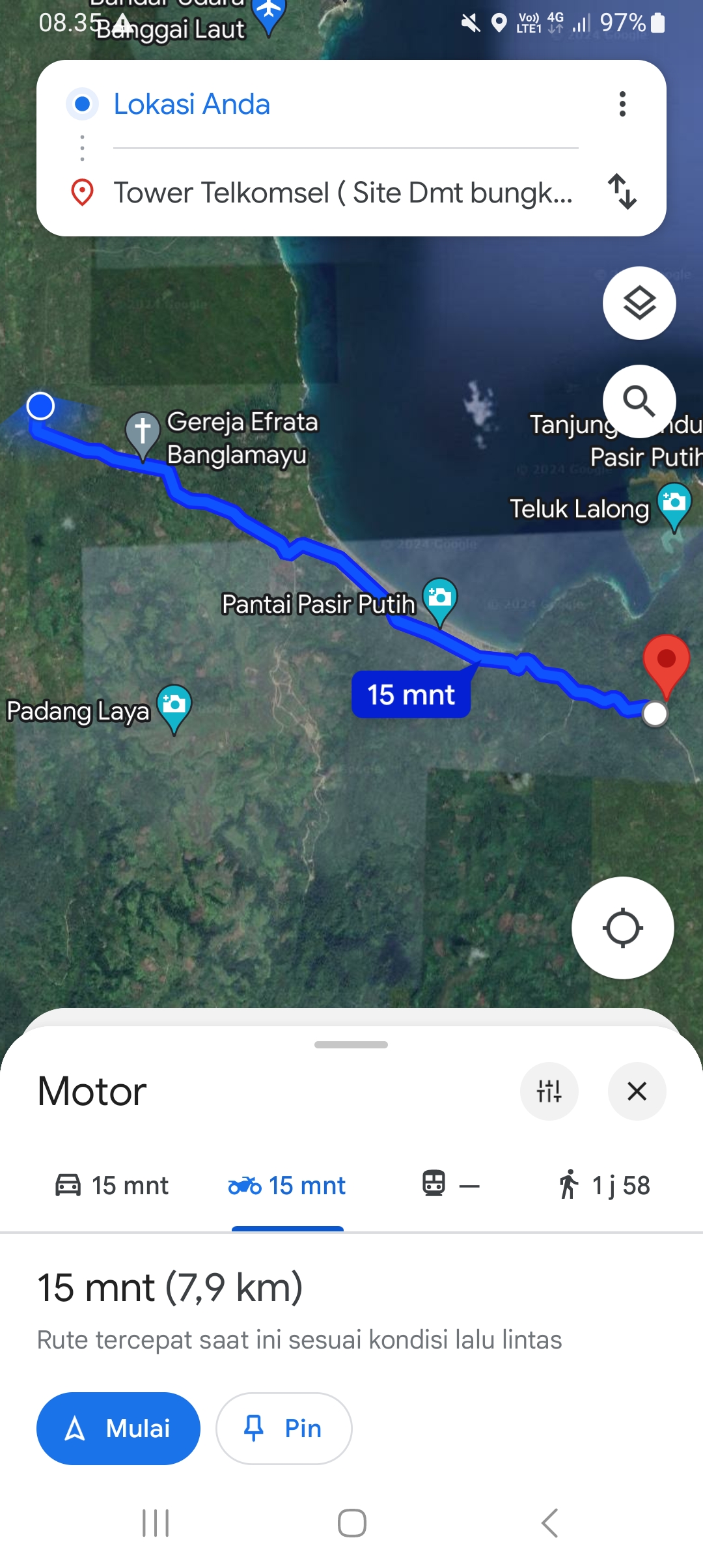Open route options filter
The width and height of the screenshot is (703, 1568).
tap(549, 1091)
